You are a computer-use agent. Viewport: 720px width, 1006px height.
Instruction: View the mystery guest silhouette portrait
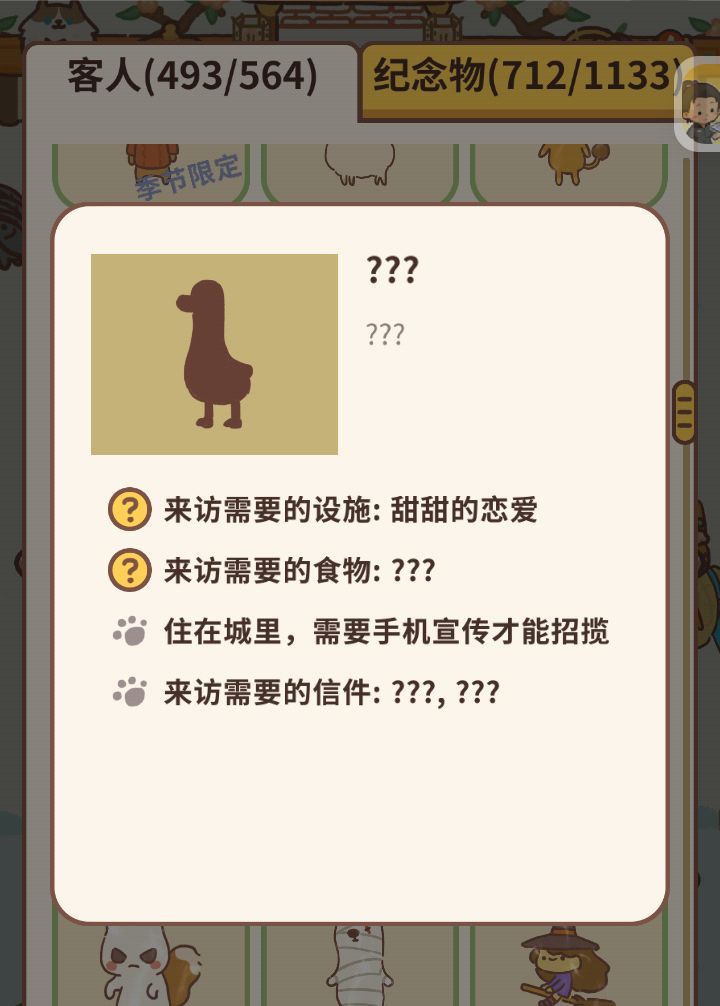click(x=214, y=354)
